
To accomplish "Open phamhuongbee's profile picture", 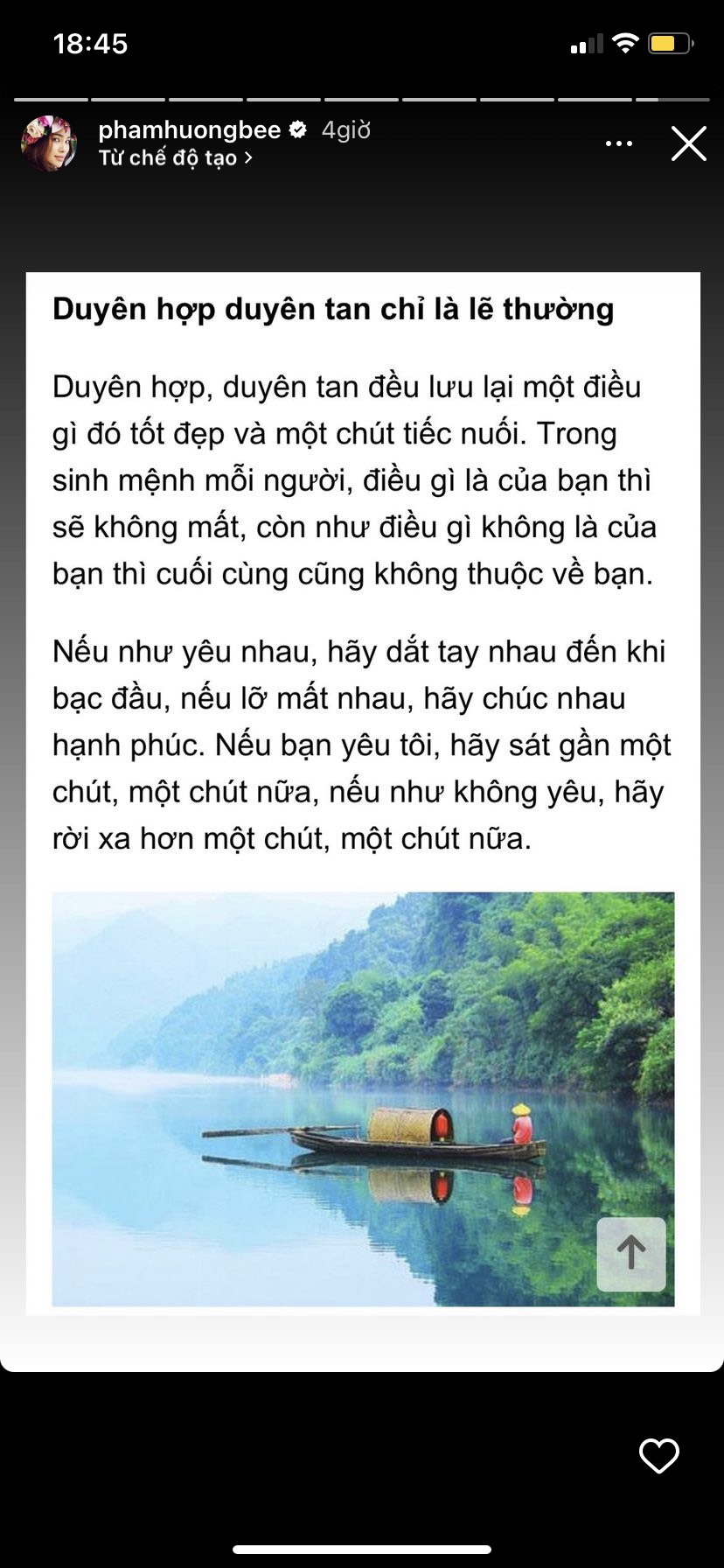I will point(50,143).
